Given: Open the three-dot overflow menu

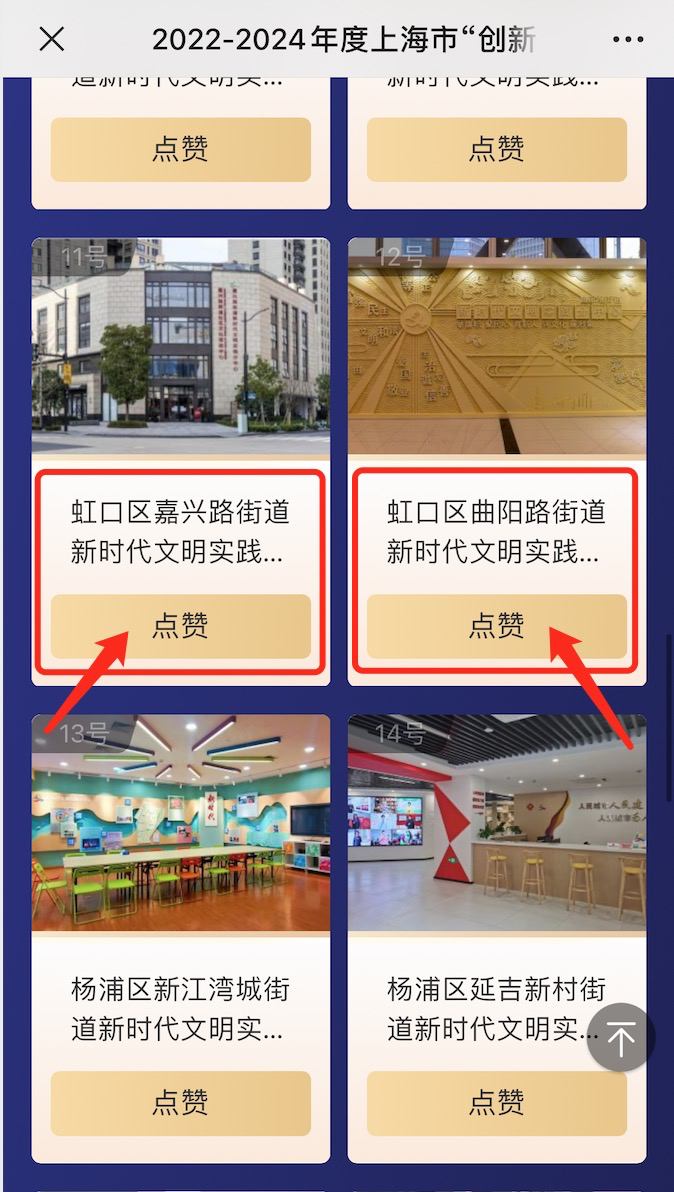Looking at the screenshot, I should click(627, 39).
